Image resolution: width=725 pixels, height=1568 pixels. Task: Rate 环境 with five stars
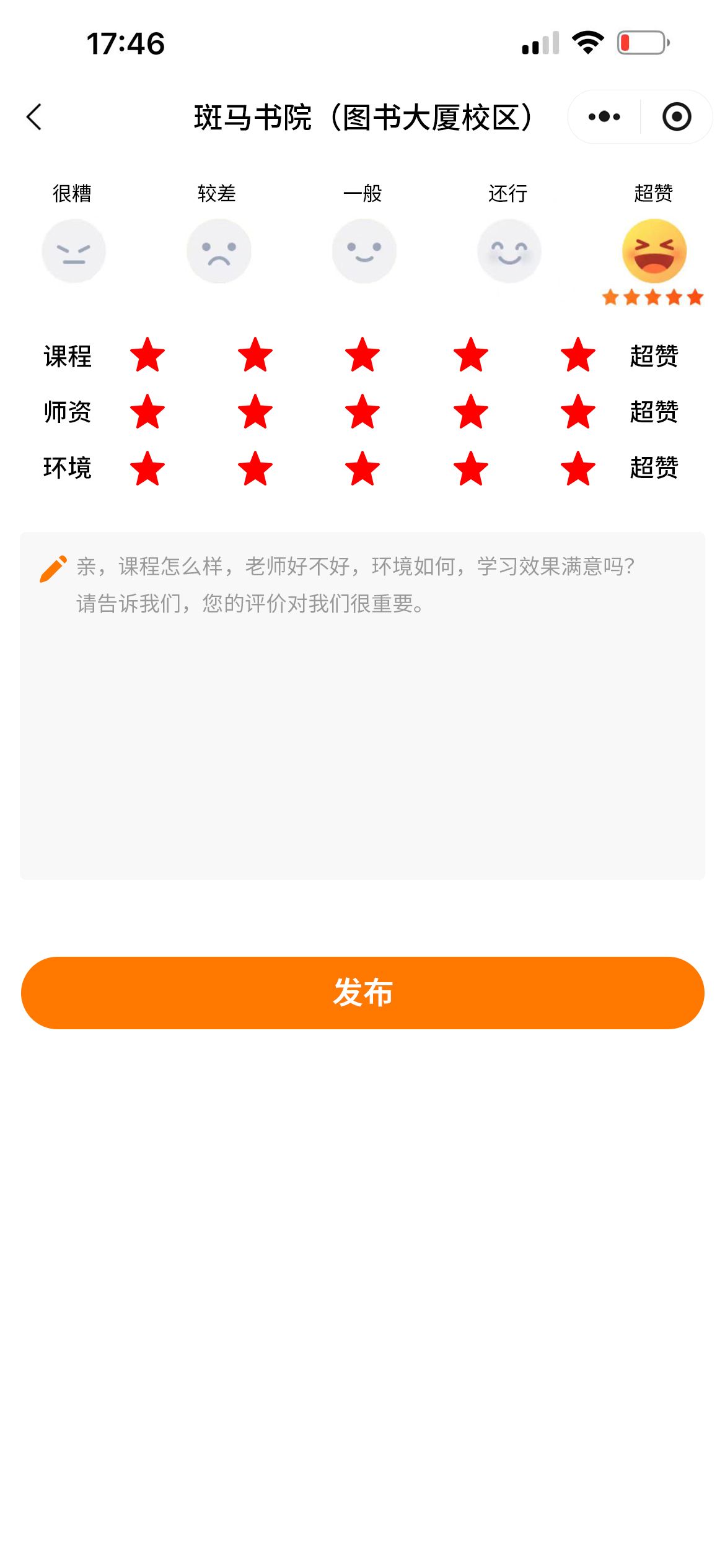(x=578, y=468)
